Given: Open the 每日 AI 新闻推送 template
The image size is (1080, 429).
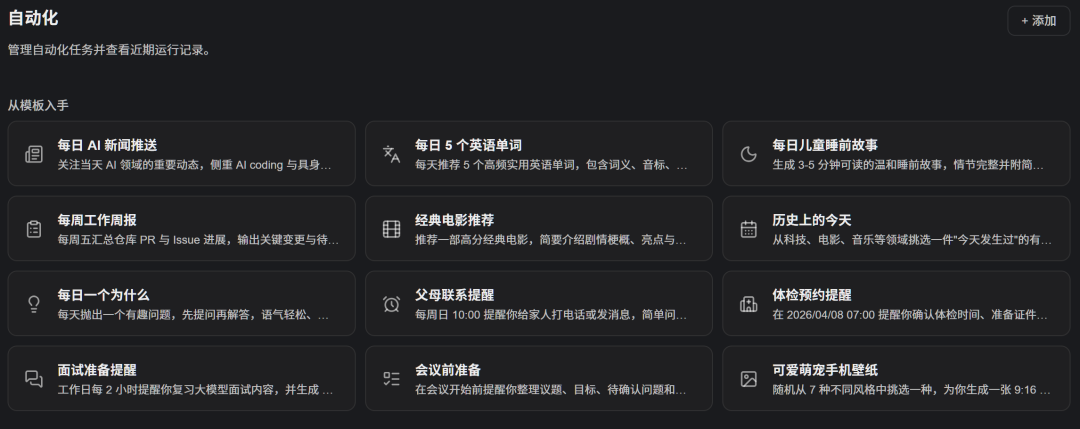Looking at the screenshot, I should pyautogui.click(x=181, y=154).
